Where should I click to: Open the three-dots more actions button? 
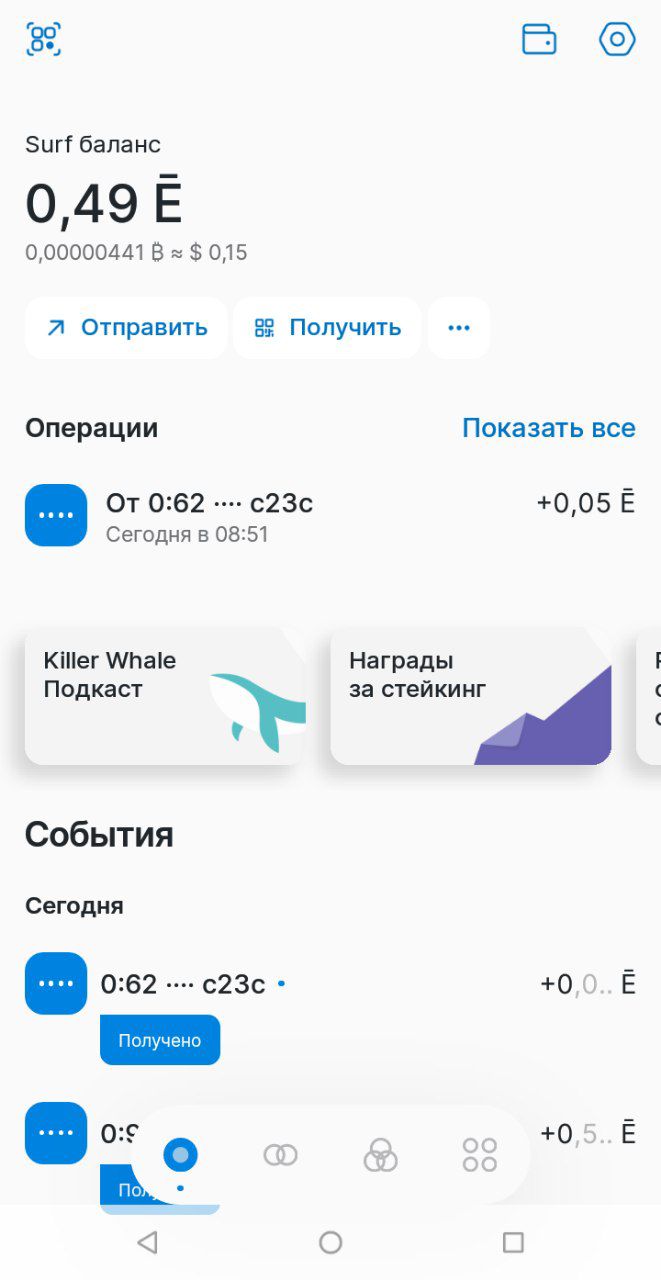(459, 328)
